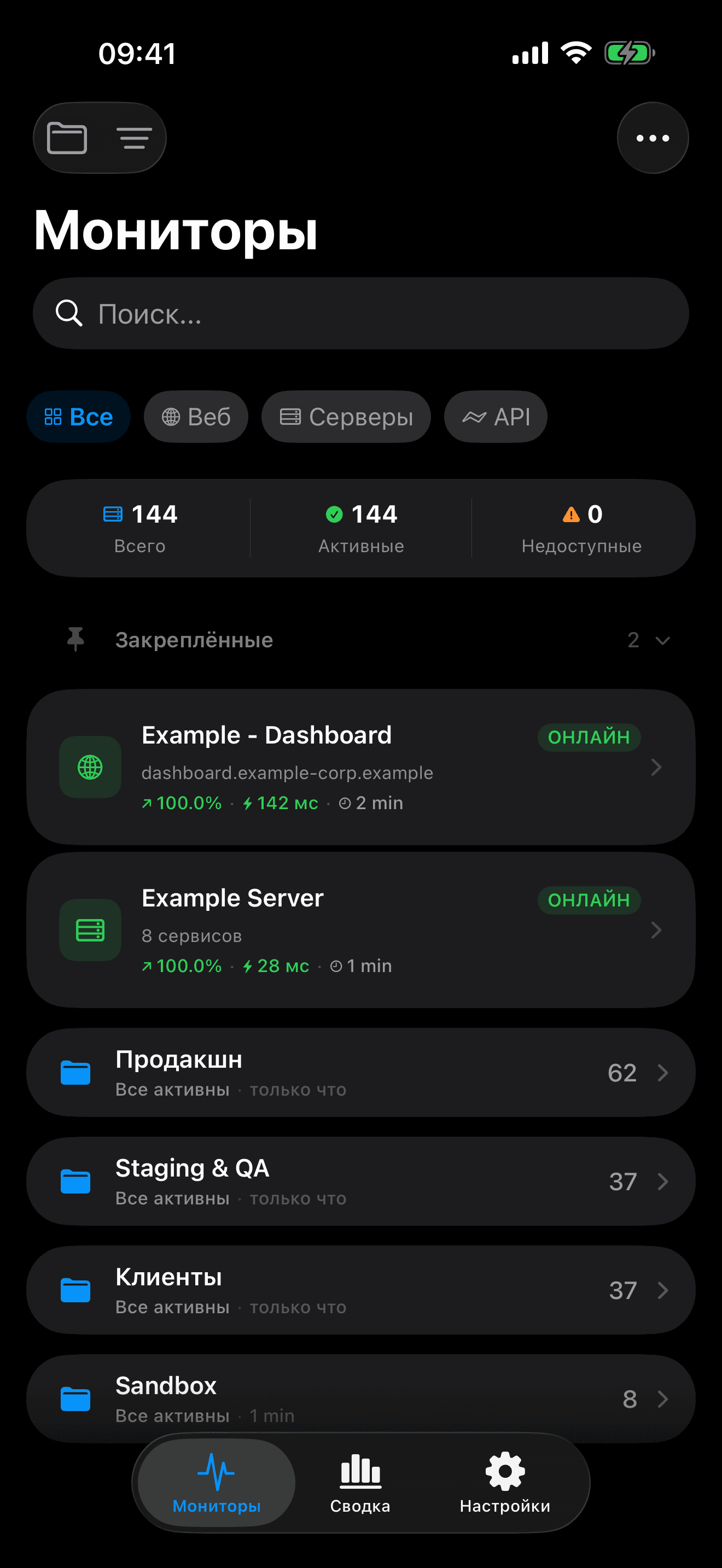The height and width of the screenshot is (1568, 722).
Task: Collapse the Закреплённые section chevron
Action: pos(663,640)
